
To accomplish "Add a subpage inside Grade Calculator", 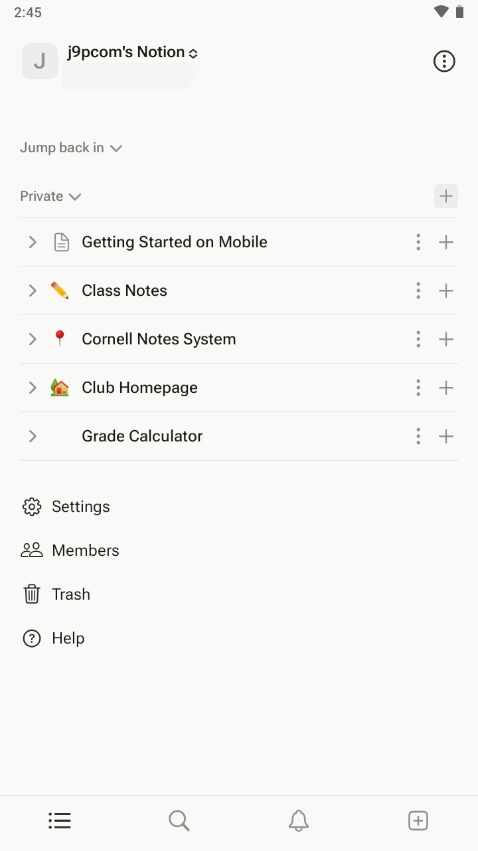I will point(446,436).
